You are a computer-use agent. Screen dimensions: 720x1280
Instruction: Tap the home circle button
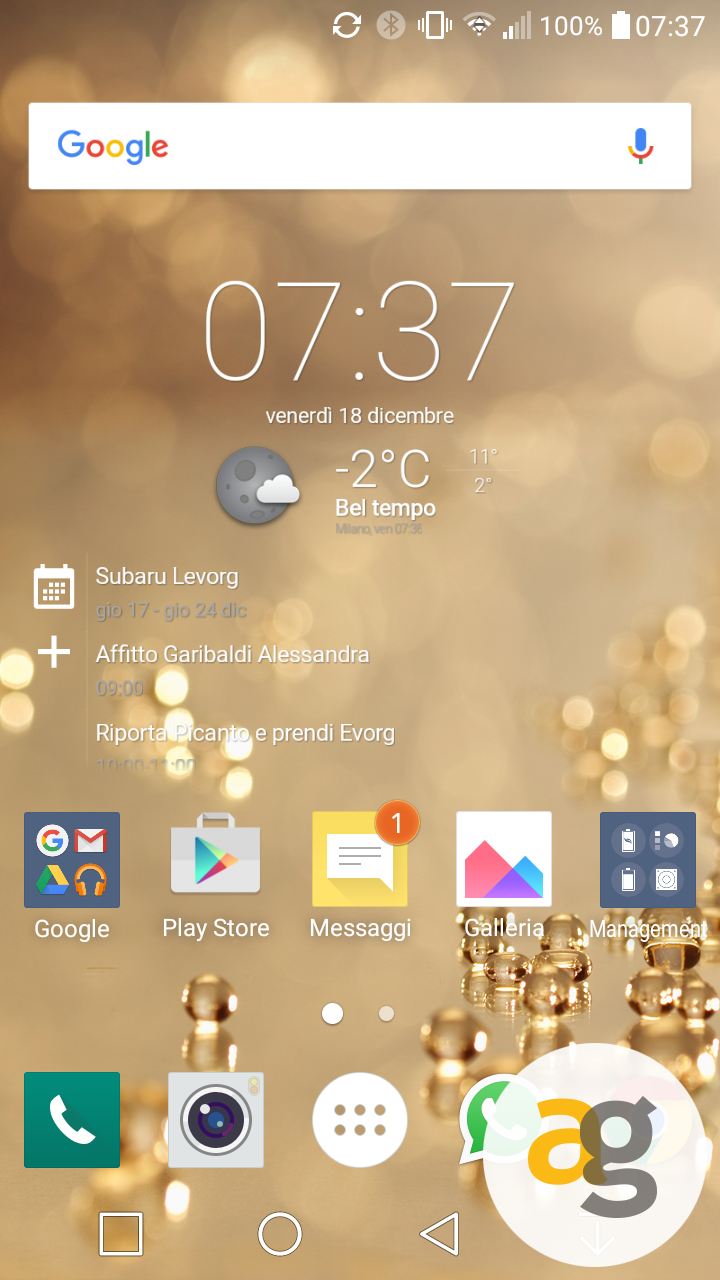pos(280,1234)
